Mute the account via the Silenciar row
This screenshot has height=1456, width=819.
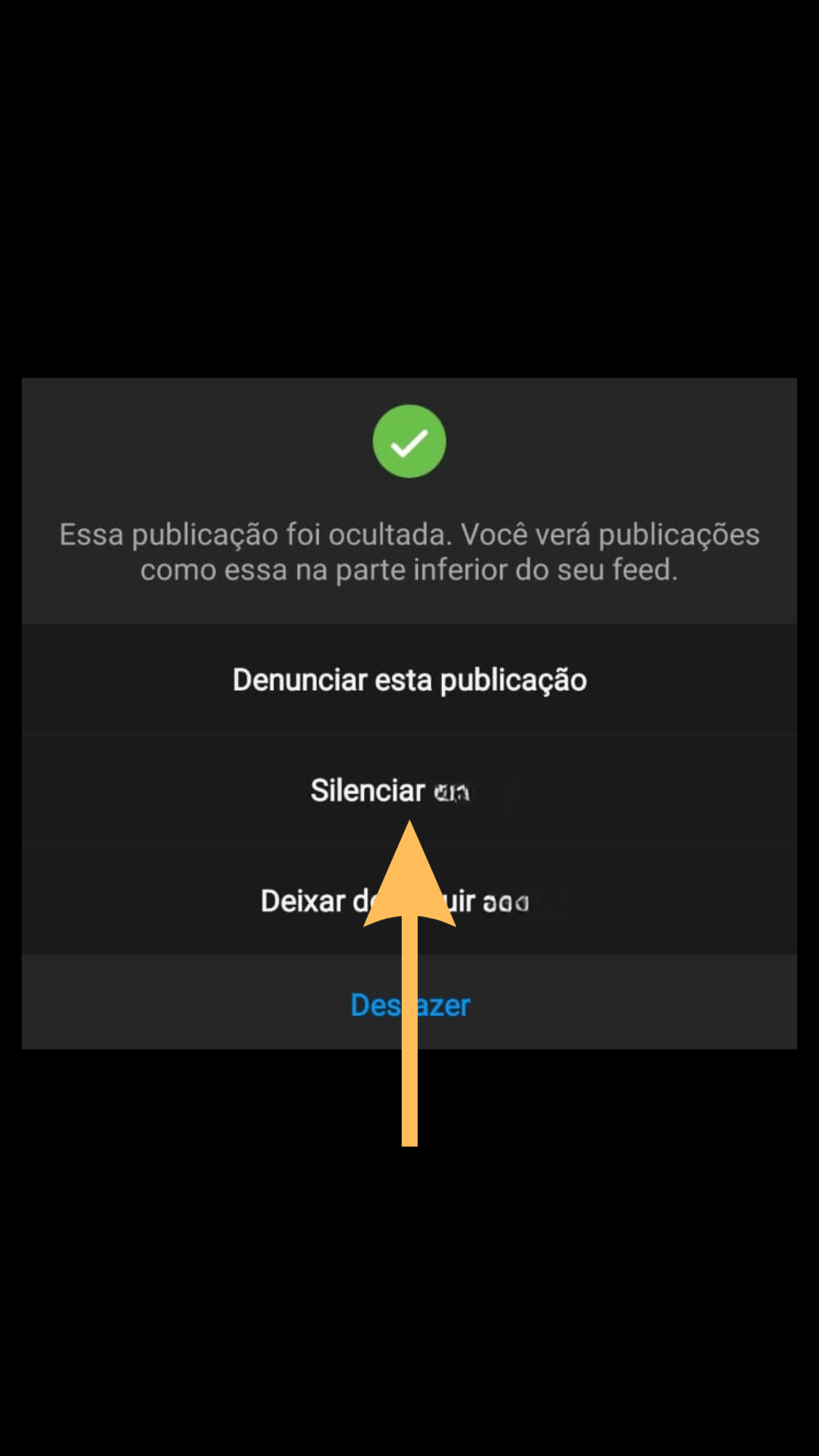[372, 790]
